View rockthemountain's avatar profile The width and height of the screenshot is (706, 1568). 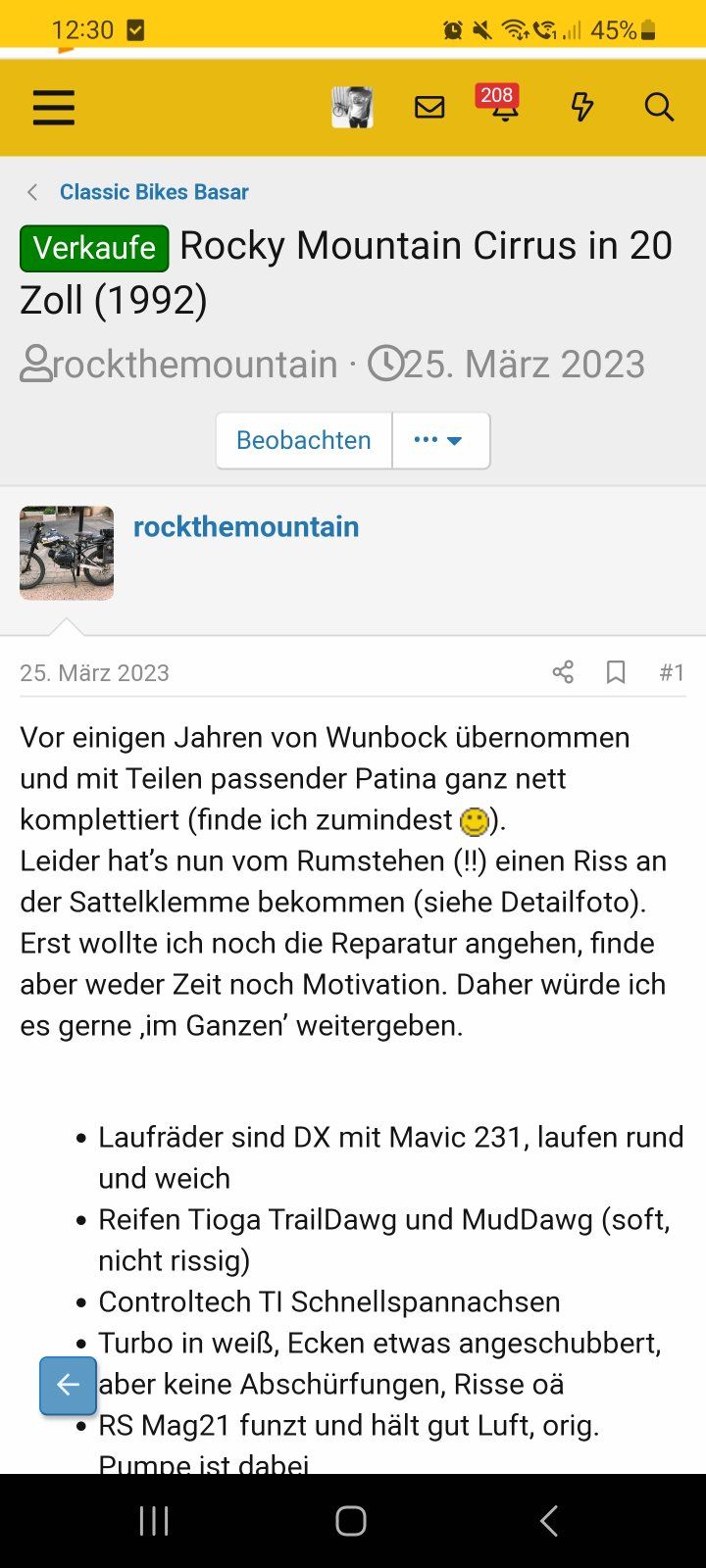(x=67, y=553)
